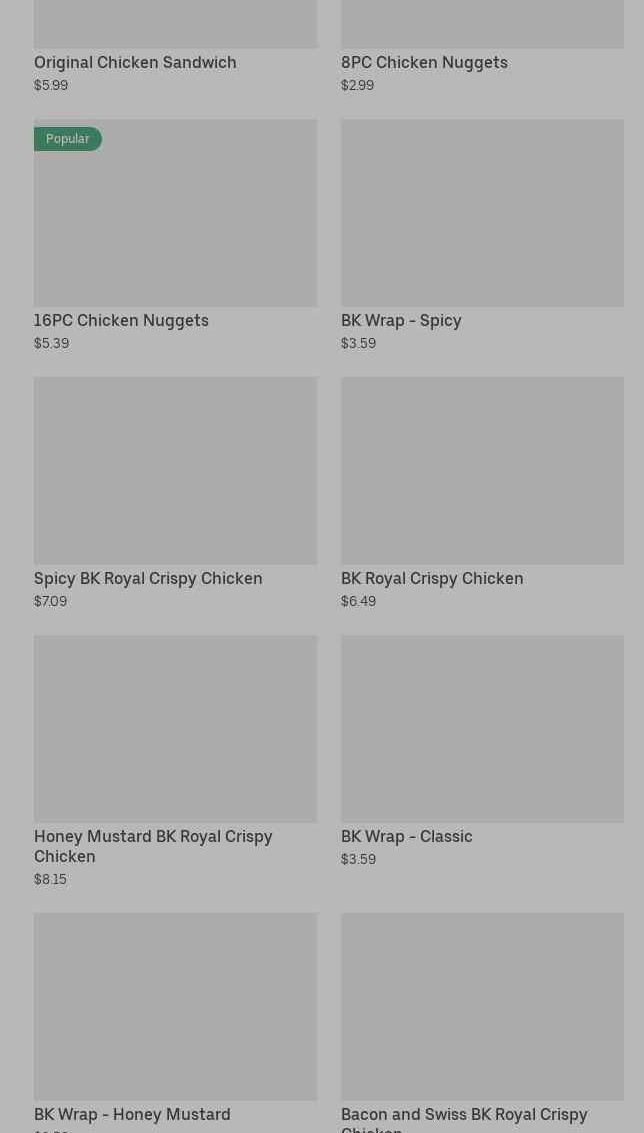Select Bacon and Swiss BK Royal Crispy Chicken
The image size is (644, 1133).
click(482, 1022)
